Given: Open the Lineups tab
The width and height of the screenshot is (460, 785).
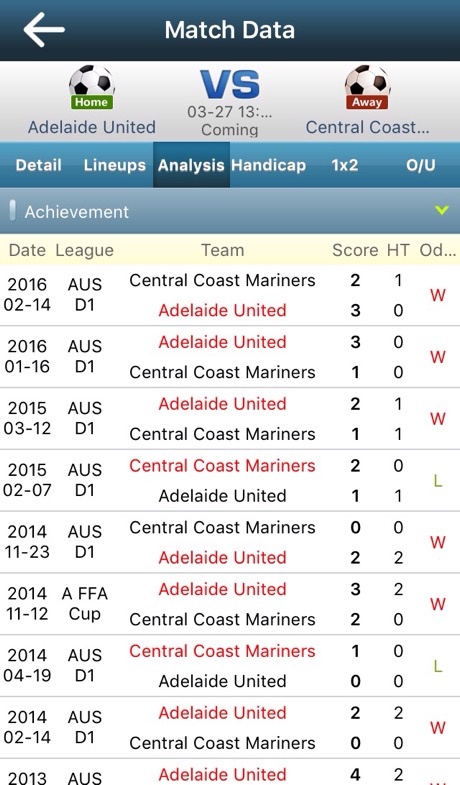Looking at the screenshot, I should pyautogui.click(x=115, y=165).
